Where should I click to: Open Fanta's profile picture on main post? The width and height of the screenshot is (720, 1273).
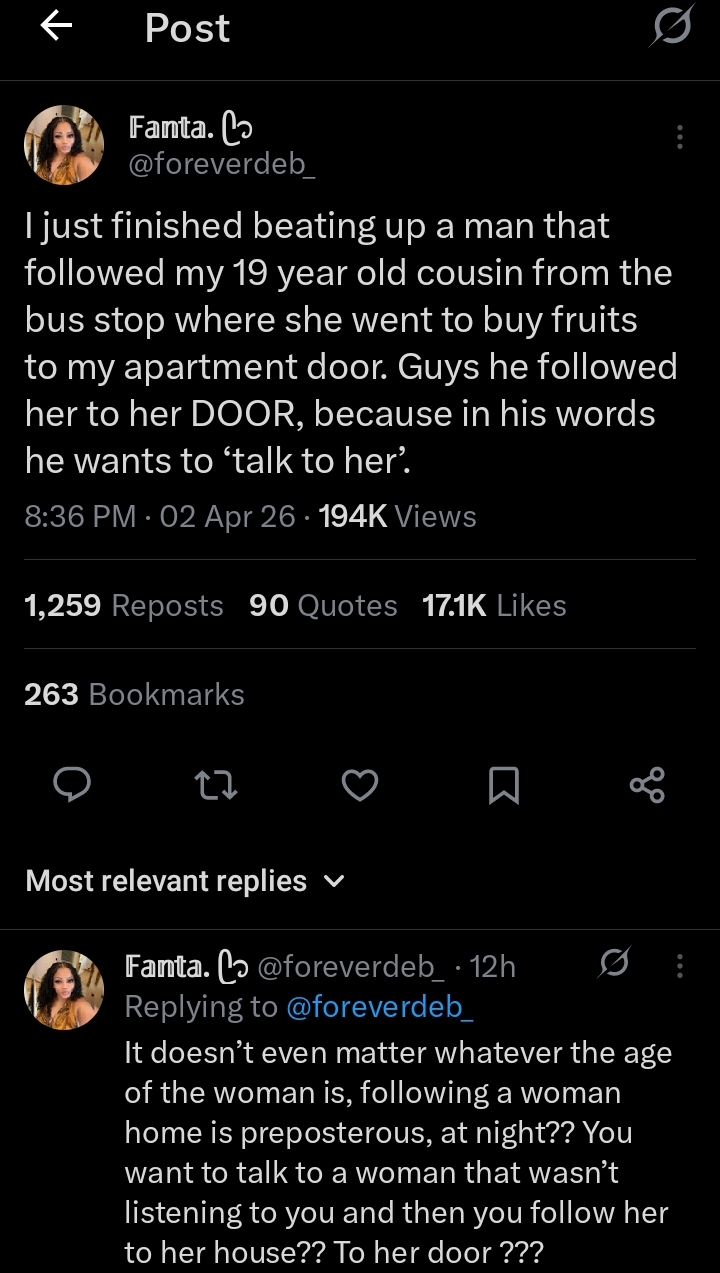pyautogui.click(x=64, y=146)
